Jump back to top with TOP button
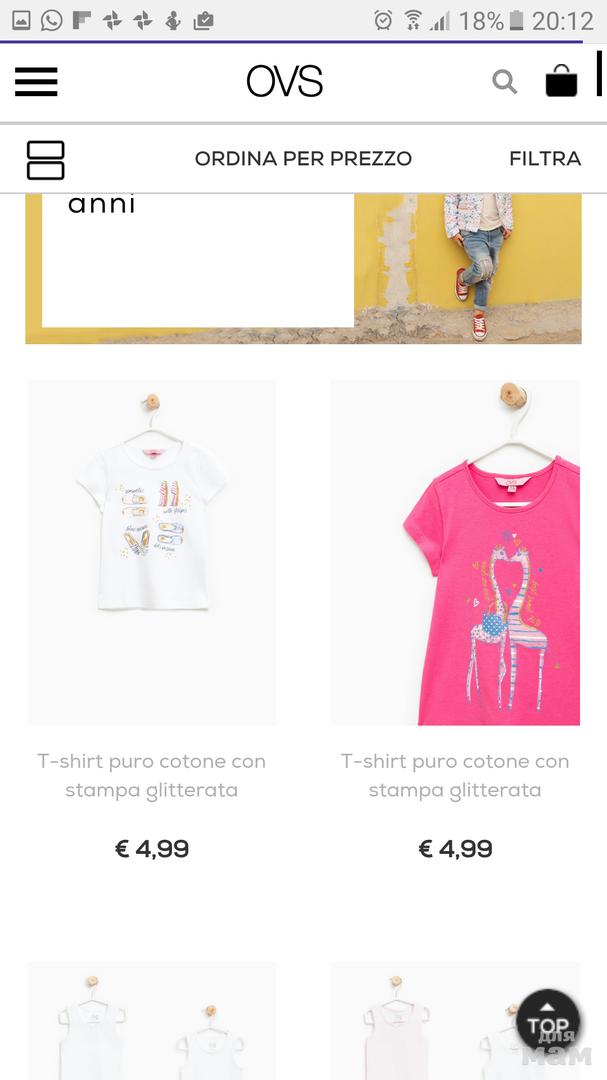This screenshot has width=607, height=1080. click(x=548, y=1022)
